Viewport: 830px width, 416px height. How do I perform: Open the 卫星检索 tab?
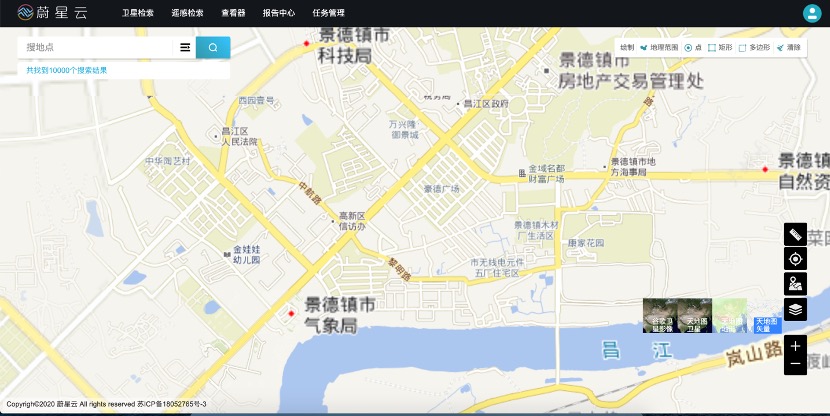[138, 13]
